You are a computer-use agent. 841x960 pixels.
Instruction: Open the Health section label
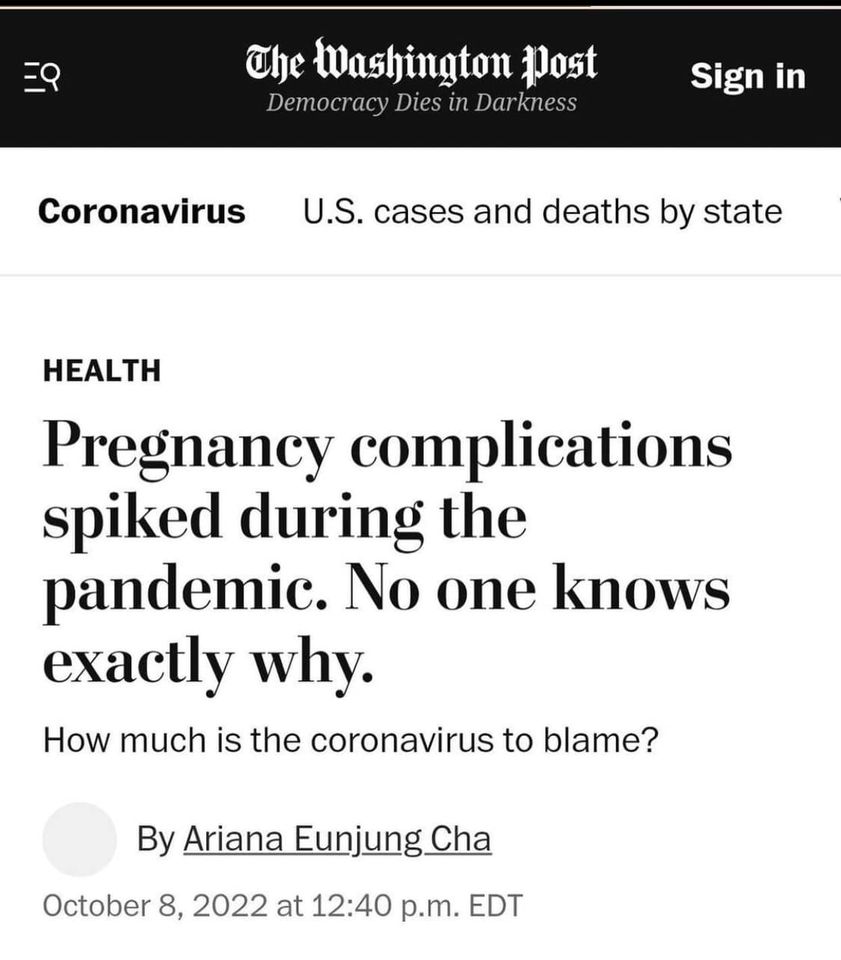[101, 370]
